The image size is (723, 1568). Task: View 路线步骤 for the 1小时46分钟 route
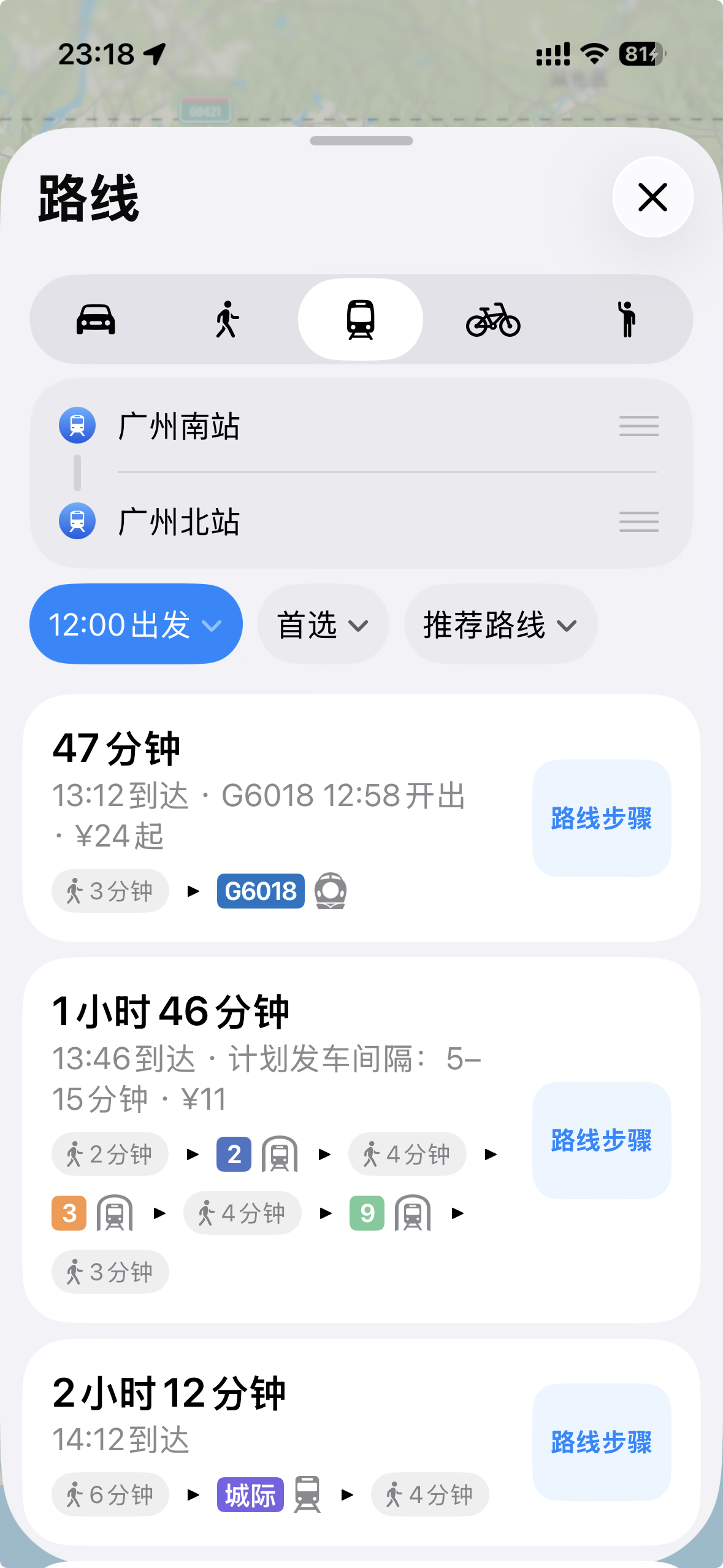pos(601,1140)
